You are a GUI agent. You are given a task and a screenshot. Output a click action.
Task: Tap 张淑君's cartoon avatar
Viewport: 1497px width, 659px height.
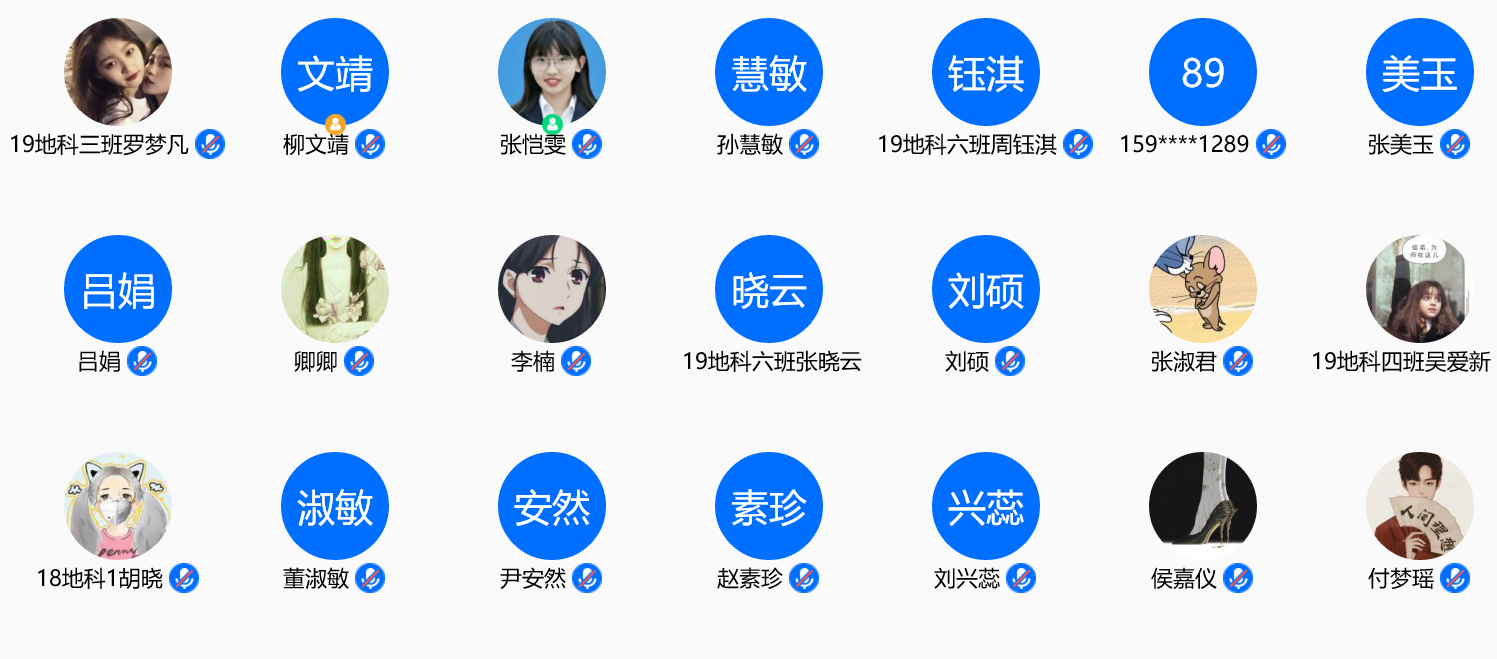point(1203,289)
